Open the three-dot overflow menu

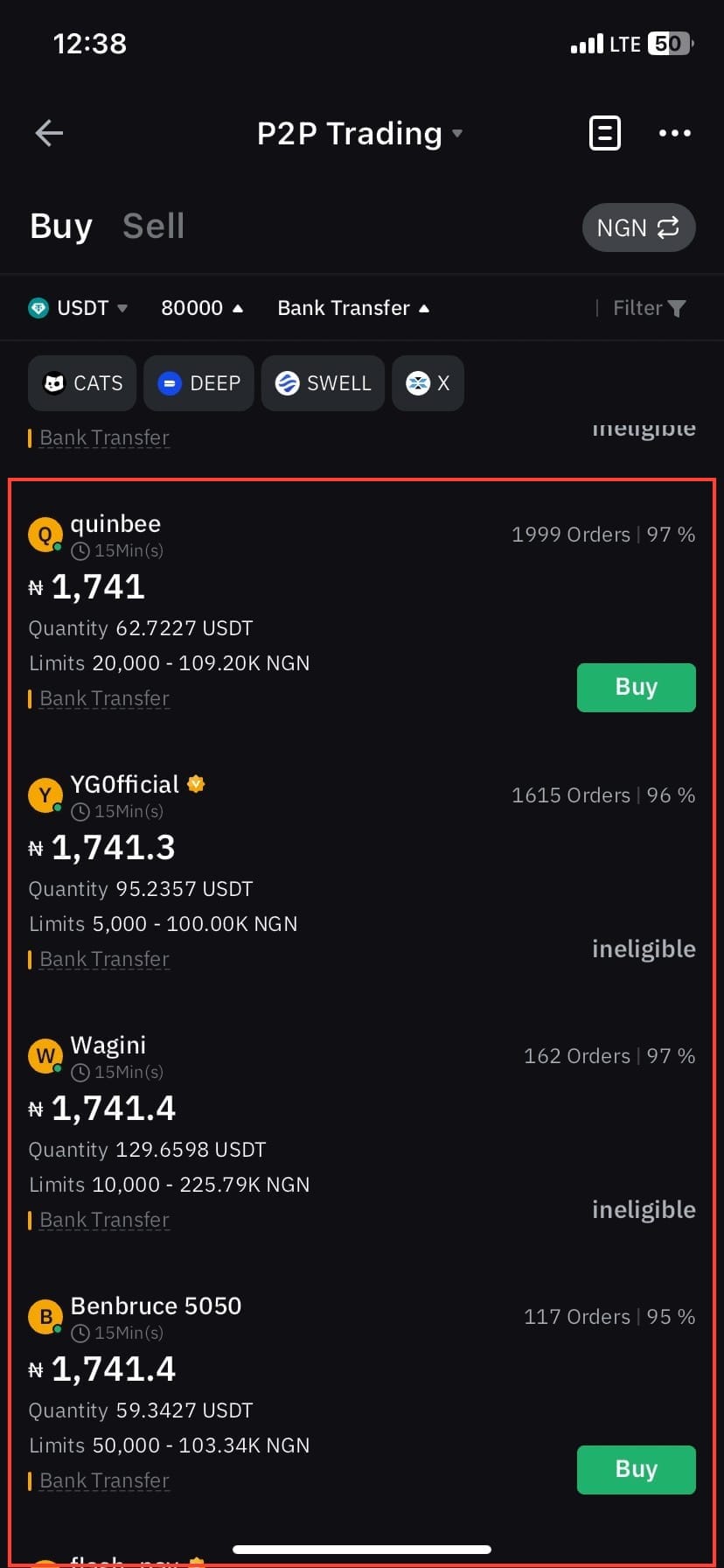click(x=674, y=133)
